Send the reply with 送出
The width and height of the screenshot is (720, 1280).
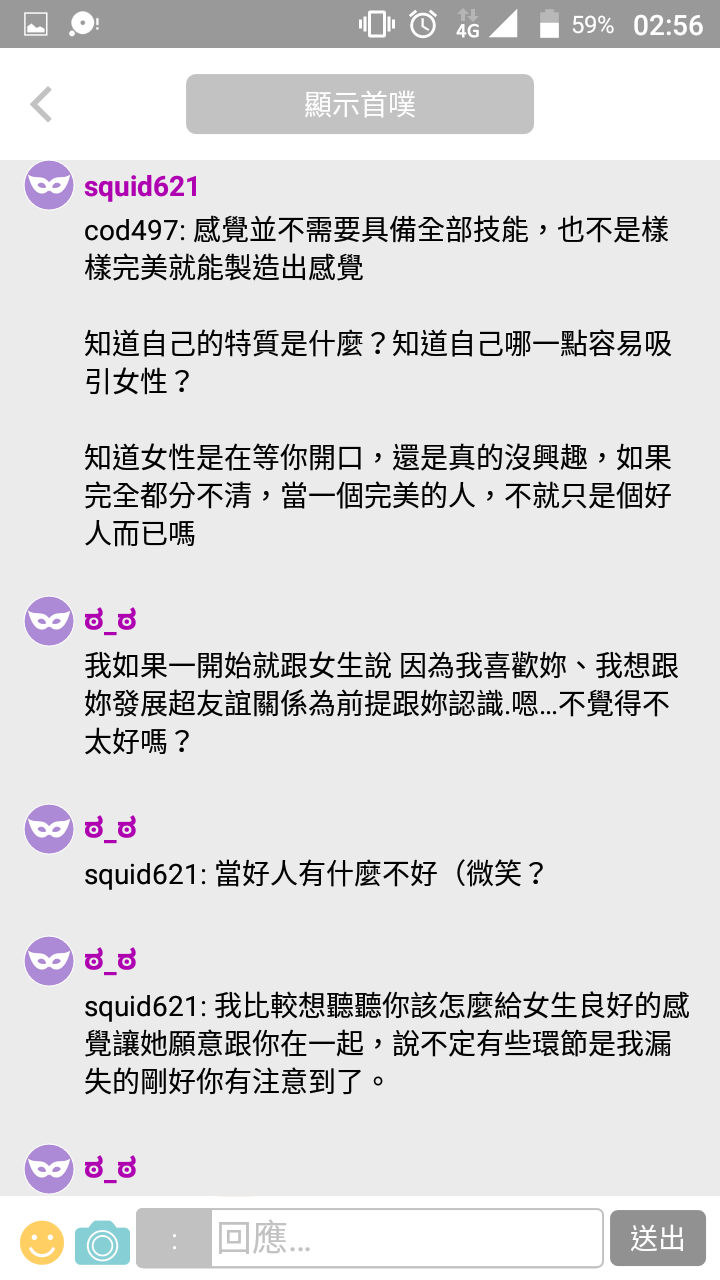[657, 1239]
